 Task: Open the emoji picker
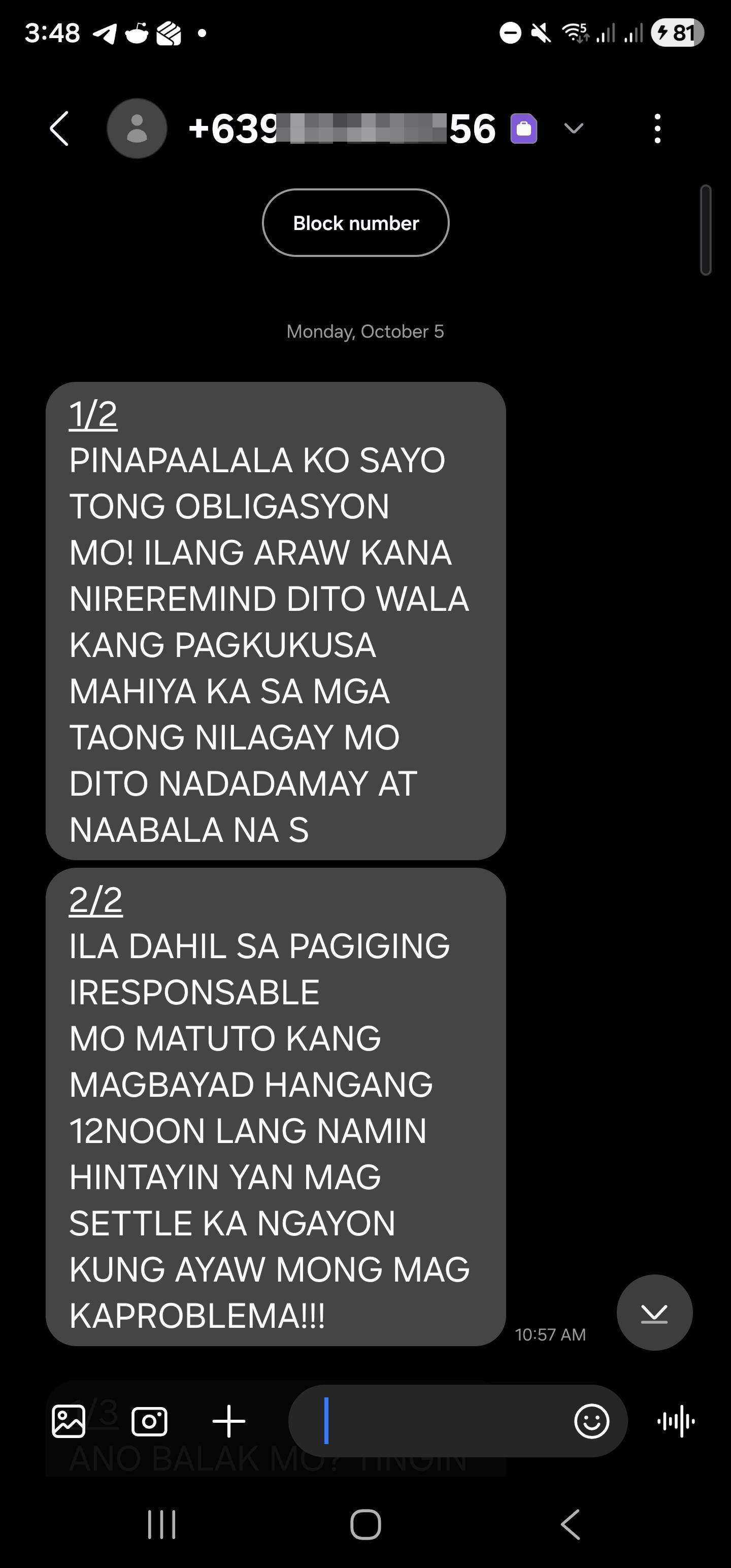pyautogui.click(x=591, y=1422)
